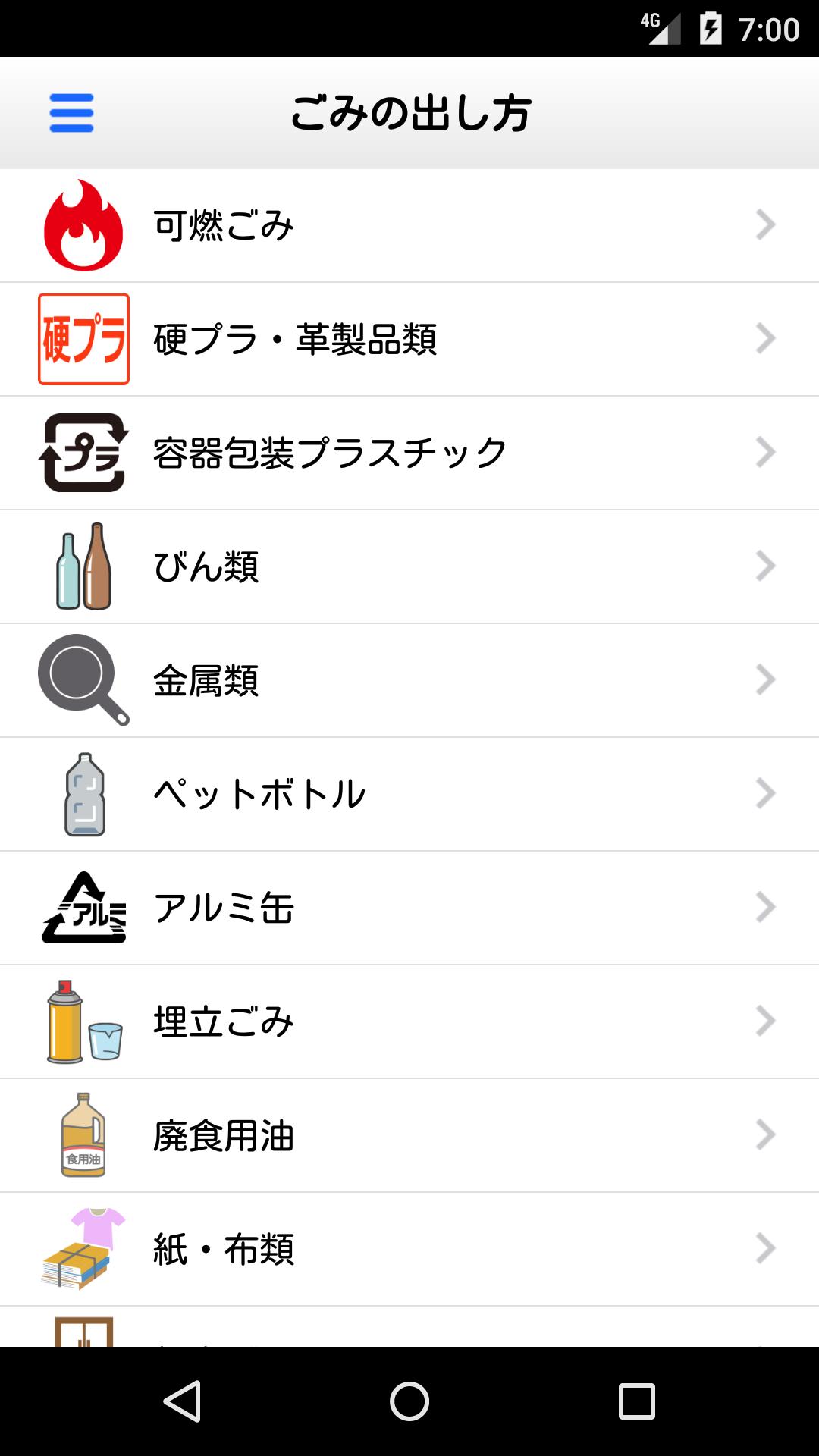The image size is (819, 1456).
Task: Open the 金属類 category
Action: 409,680
